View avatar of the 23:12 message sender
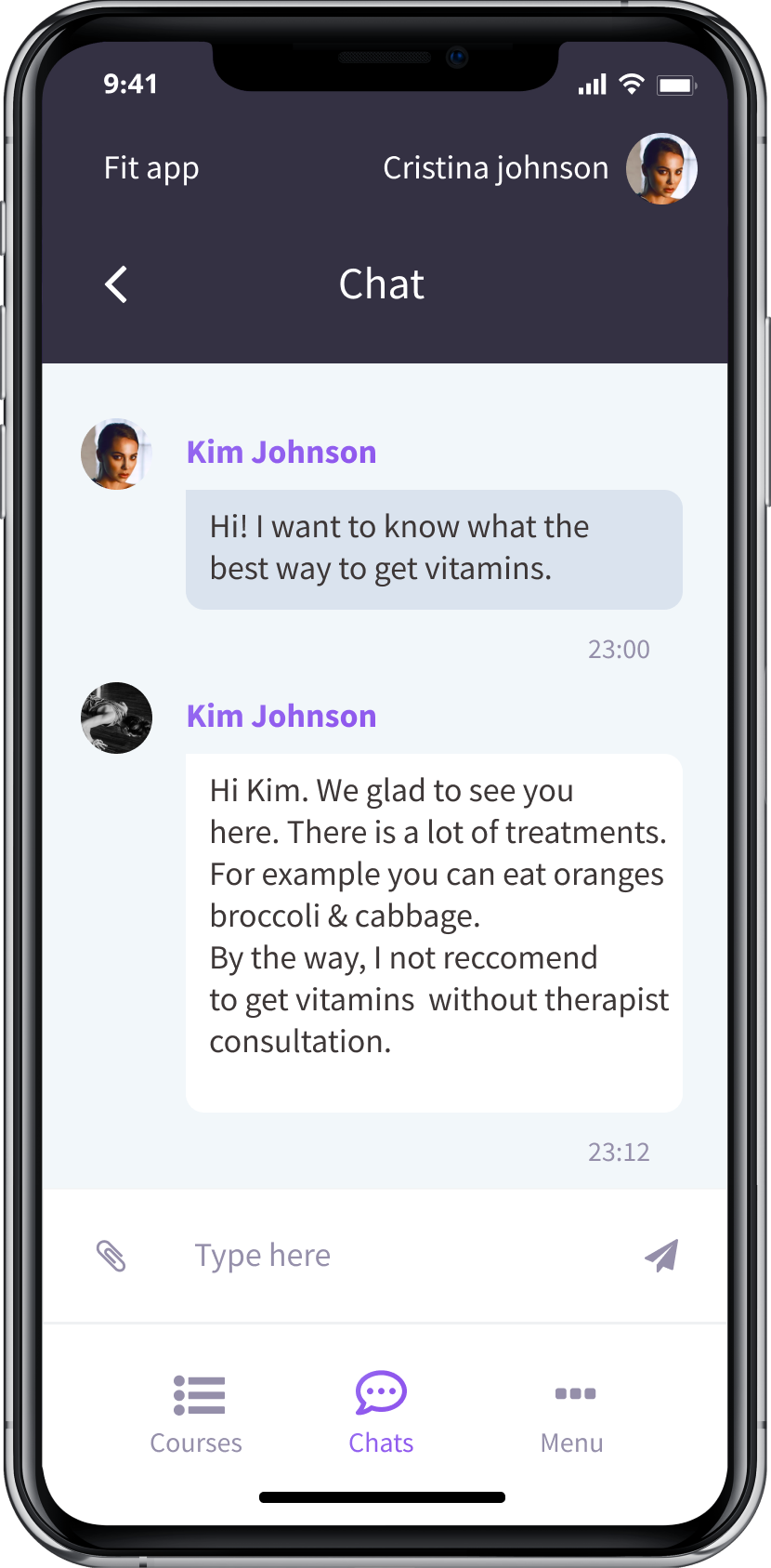The image size is (771, 1568). coord(116,718)
